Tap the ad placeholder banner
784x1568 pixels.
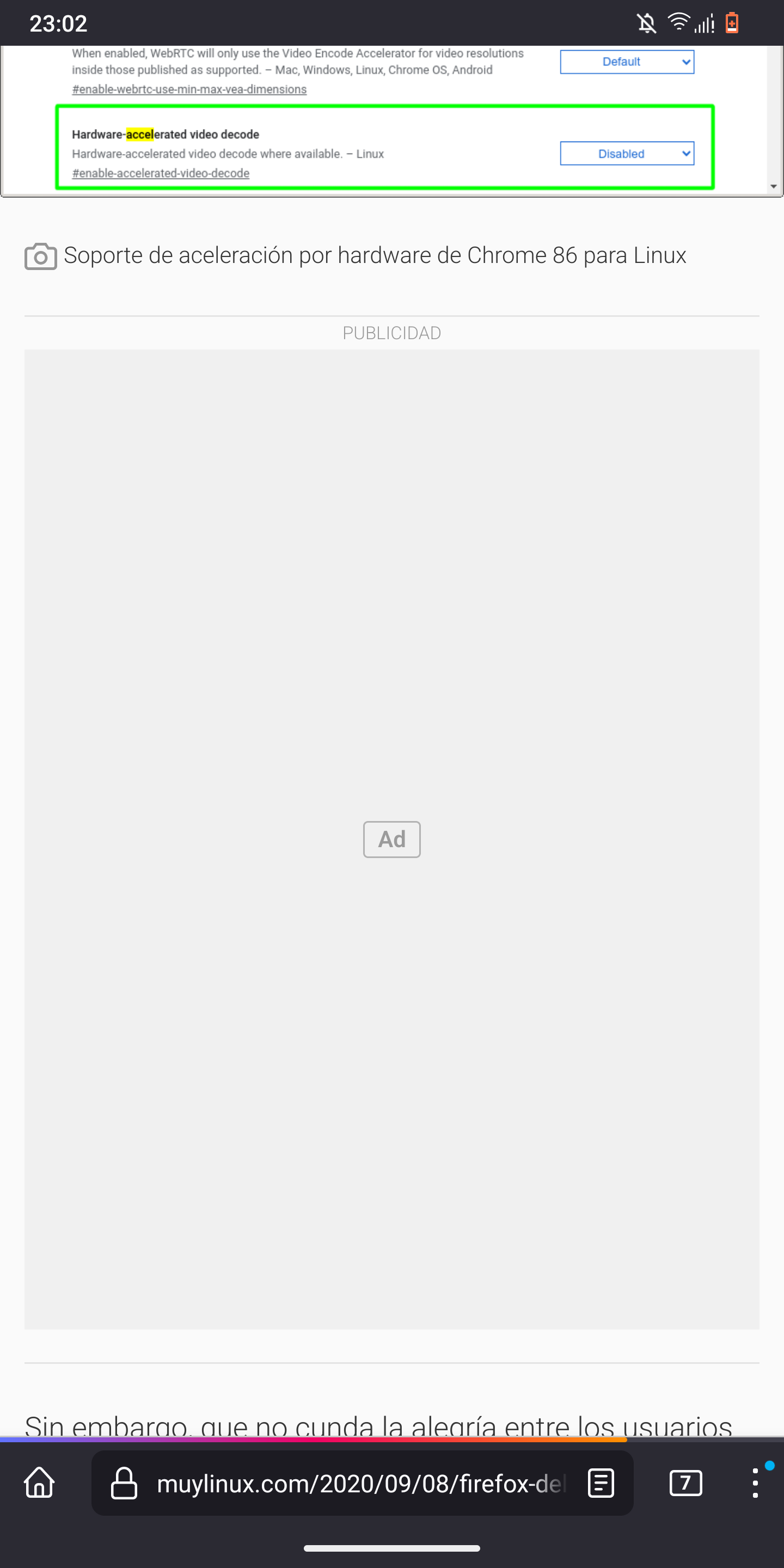click(x=391, y=840)
